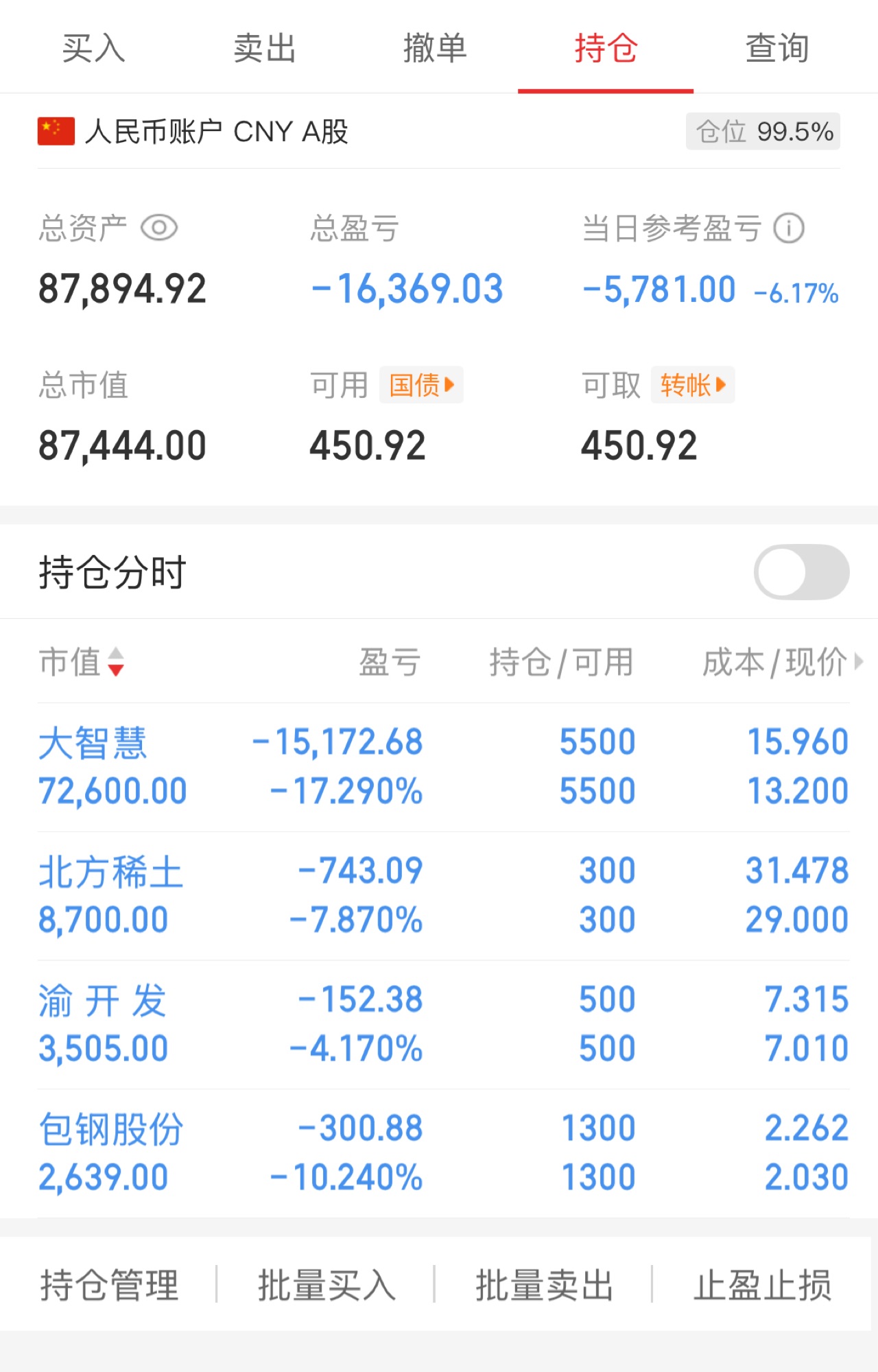Tap the 国债 button

pyautogui.click(x=421, y=385)
